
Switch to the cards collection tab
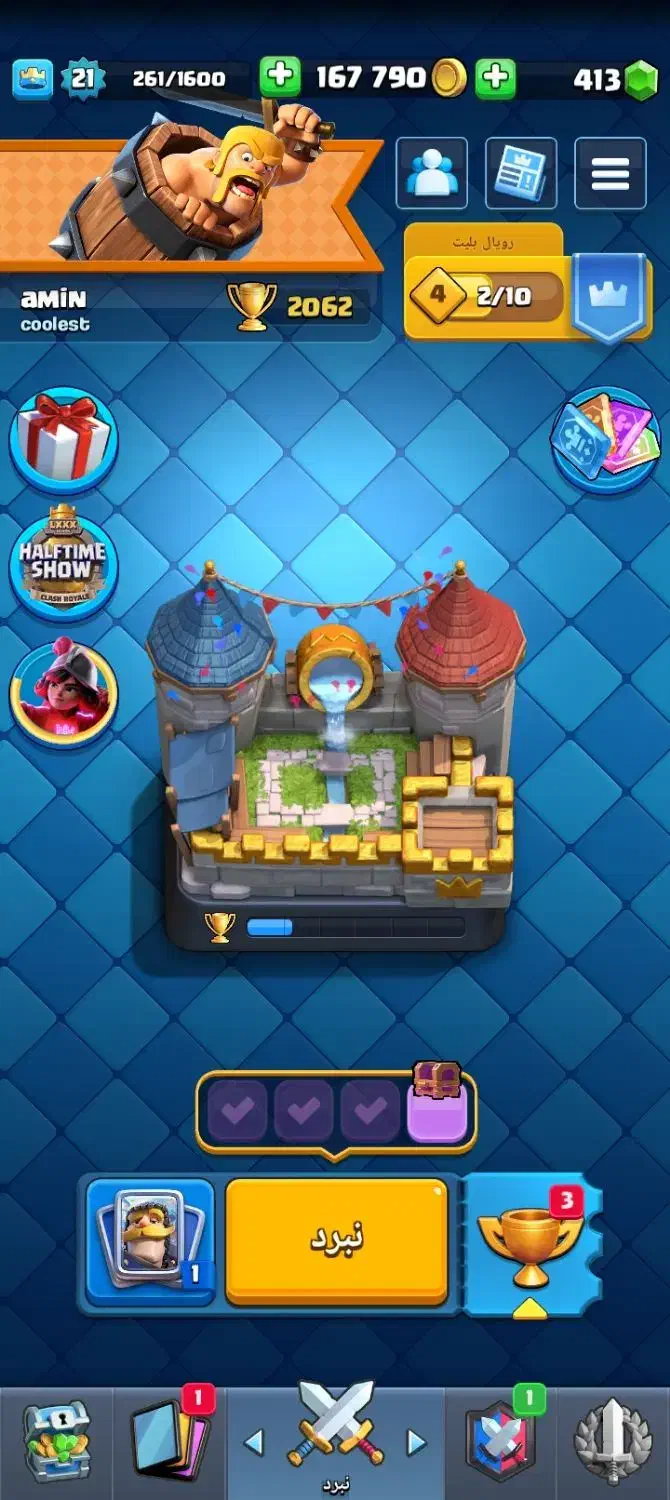coord(169,1441)
